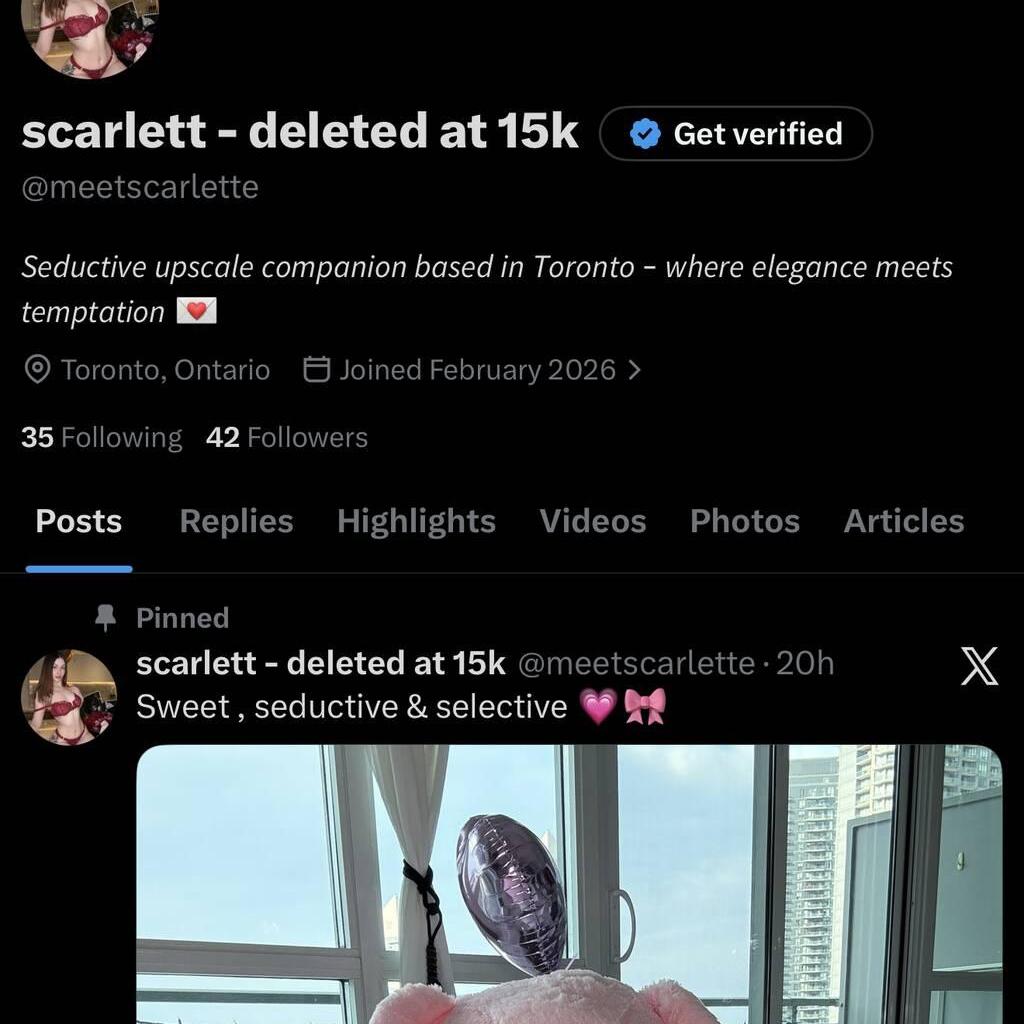View the 42 Followers list

click(287, 438)
